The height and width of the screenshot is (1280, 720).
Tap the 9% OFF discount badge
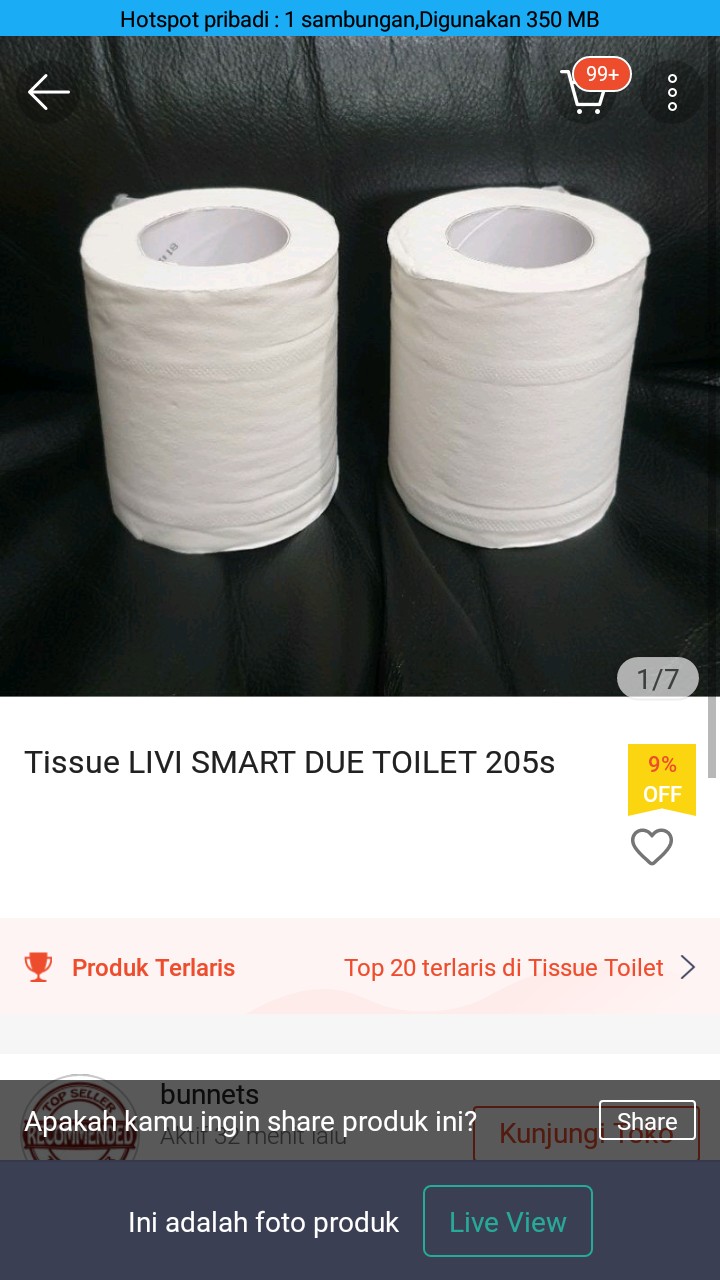[662, 780]
